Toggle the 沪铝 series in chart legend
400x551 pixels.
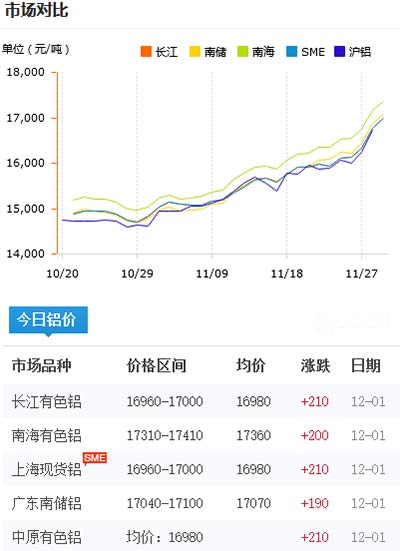click(353, 52)
